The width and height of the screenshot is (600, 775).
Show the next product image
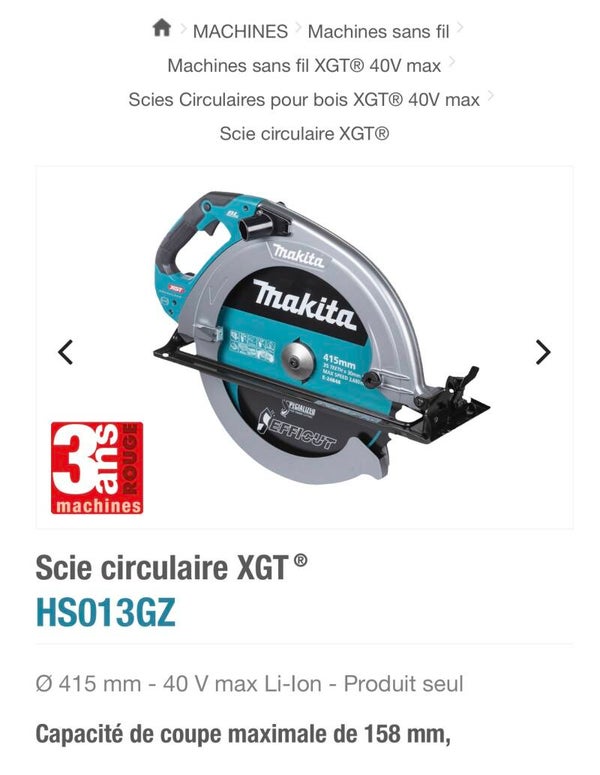[542, 351]
